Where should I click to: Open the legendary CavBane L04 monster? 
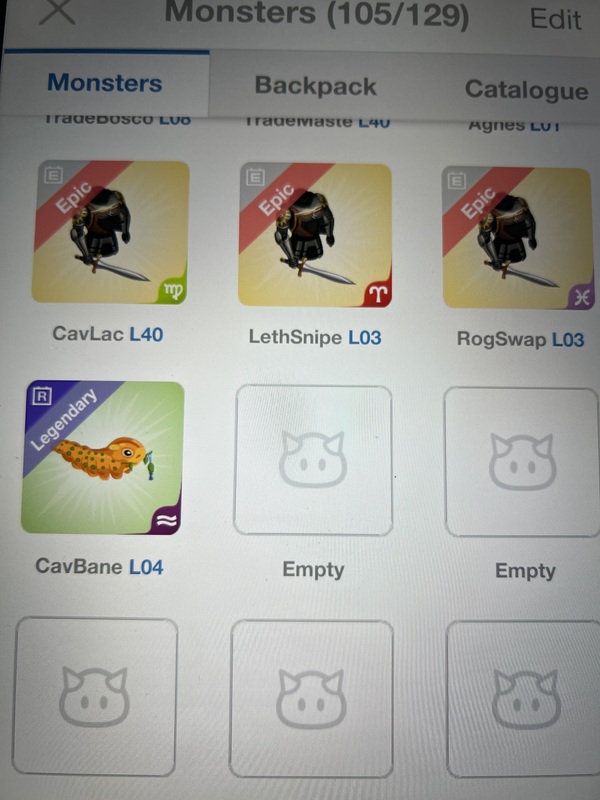103,458
